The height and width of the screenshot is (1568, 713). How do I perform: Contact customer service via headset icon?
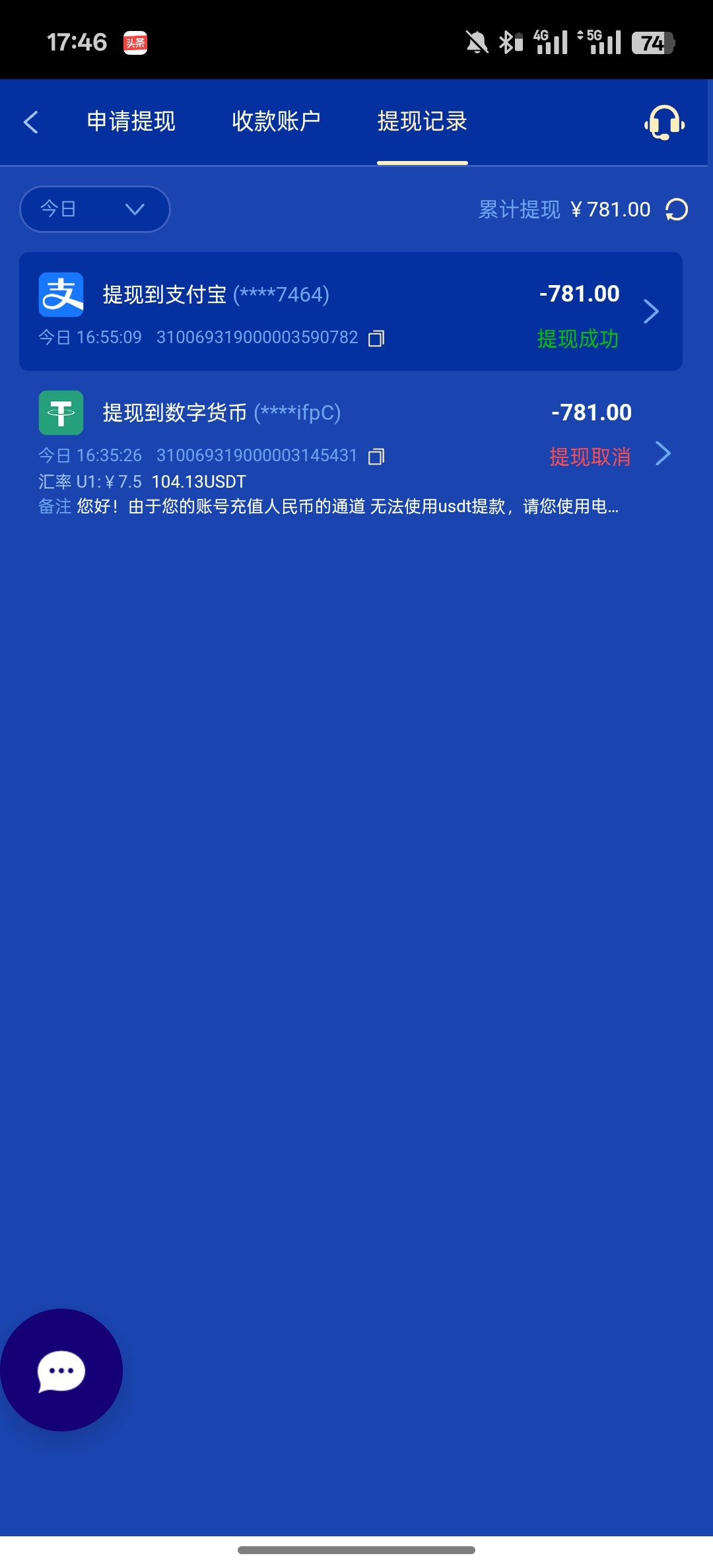click(664, 123)
